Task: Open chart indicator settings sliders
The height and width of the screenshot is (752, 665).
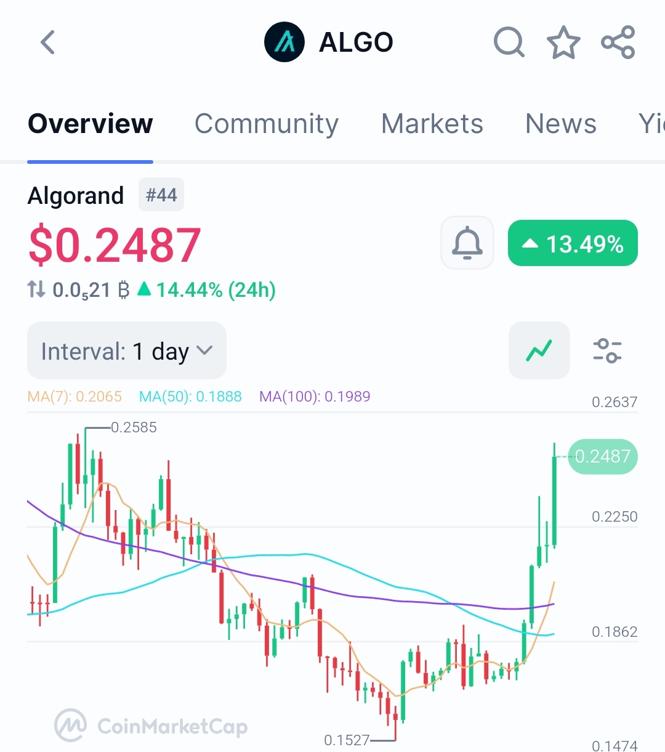Action: (607, 351)
